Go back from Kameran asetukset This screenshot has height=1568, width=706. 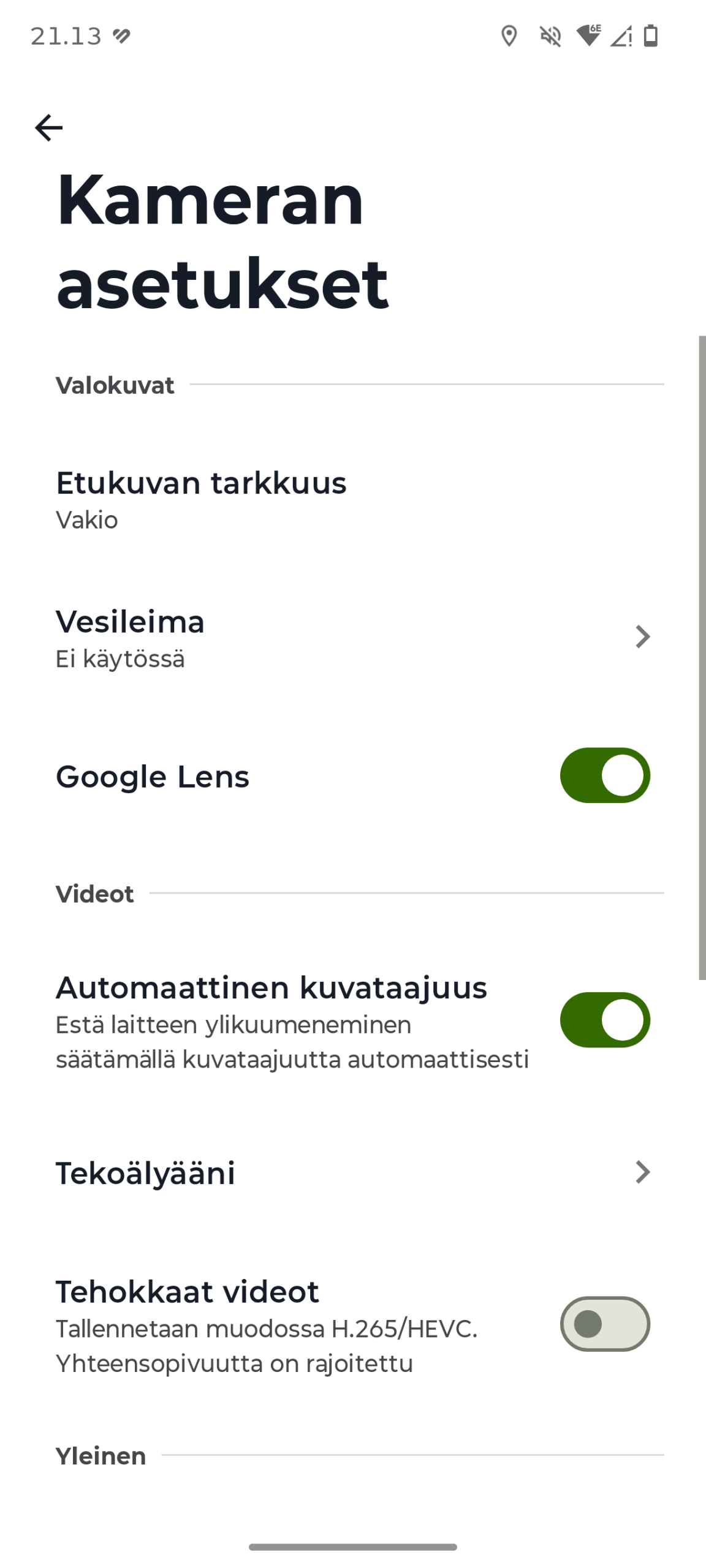[x=48, y=127]
